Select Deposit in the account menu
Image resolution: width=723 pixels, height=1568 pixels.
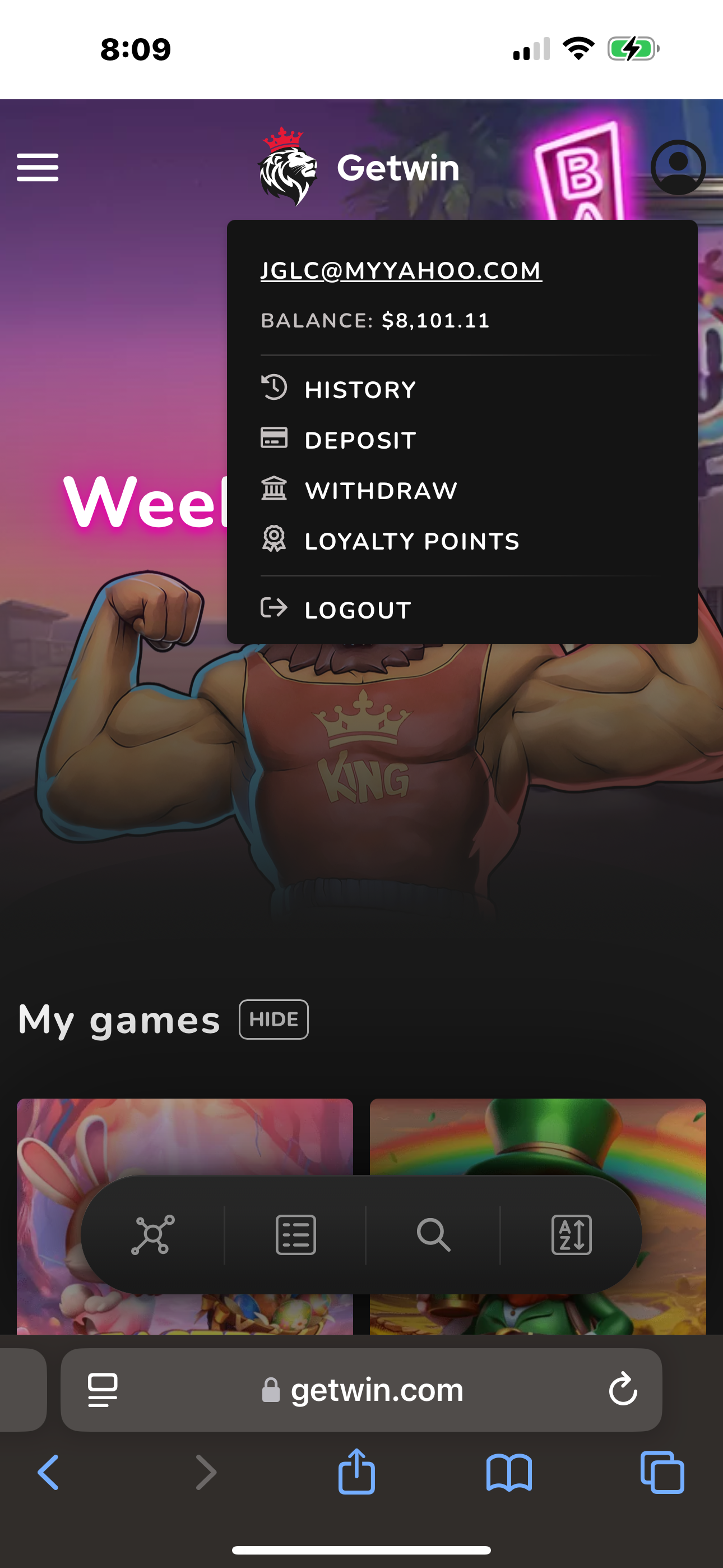[360, 440]
